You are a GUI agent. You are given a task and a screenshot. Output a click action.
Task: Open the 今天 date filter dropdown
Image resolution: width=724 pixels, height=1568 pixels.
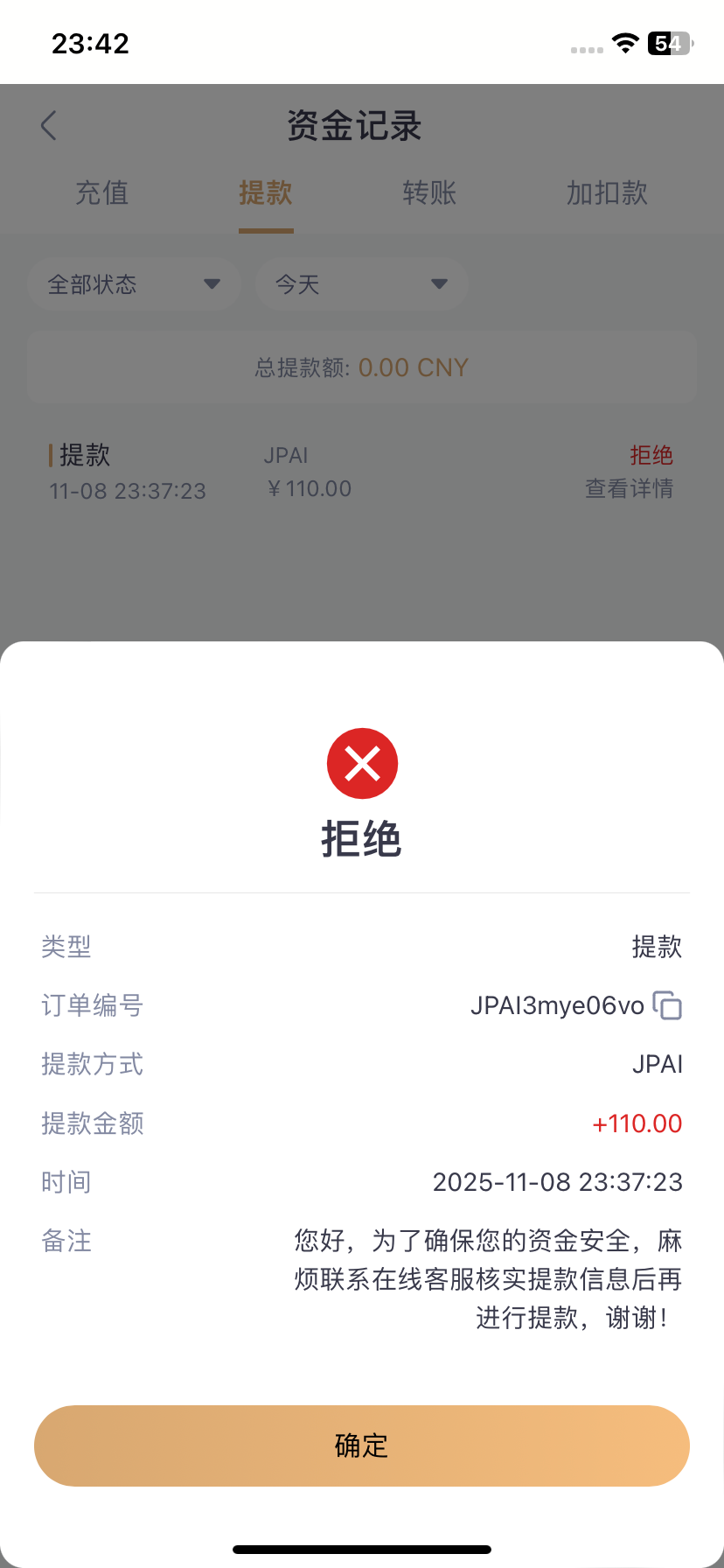pyautogui.click(x=361, y=284)
